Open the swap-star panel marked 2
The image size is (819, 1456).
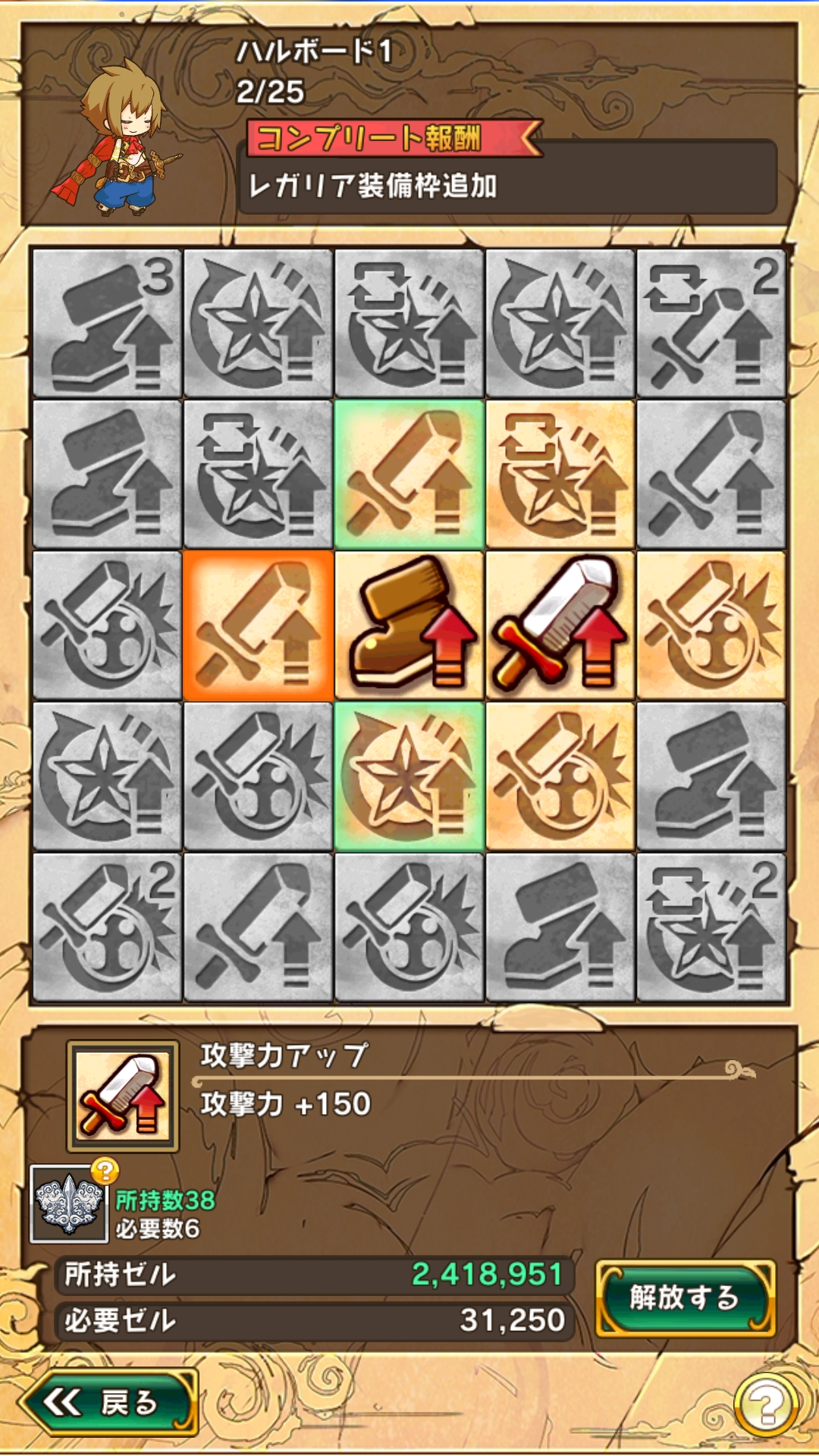pyautogui.click(x=711, y=927)
